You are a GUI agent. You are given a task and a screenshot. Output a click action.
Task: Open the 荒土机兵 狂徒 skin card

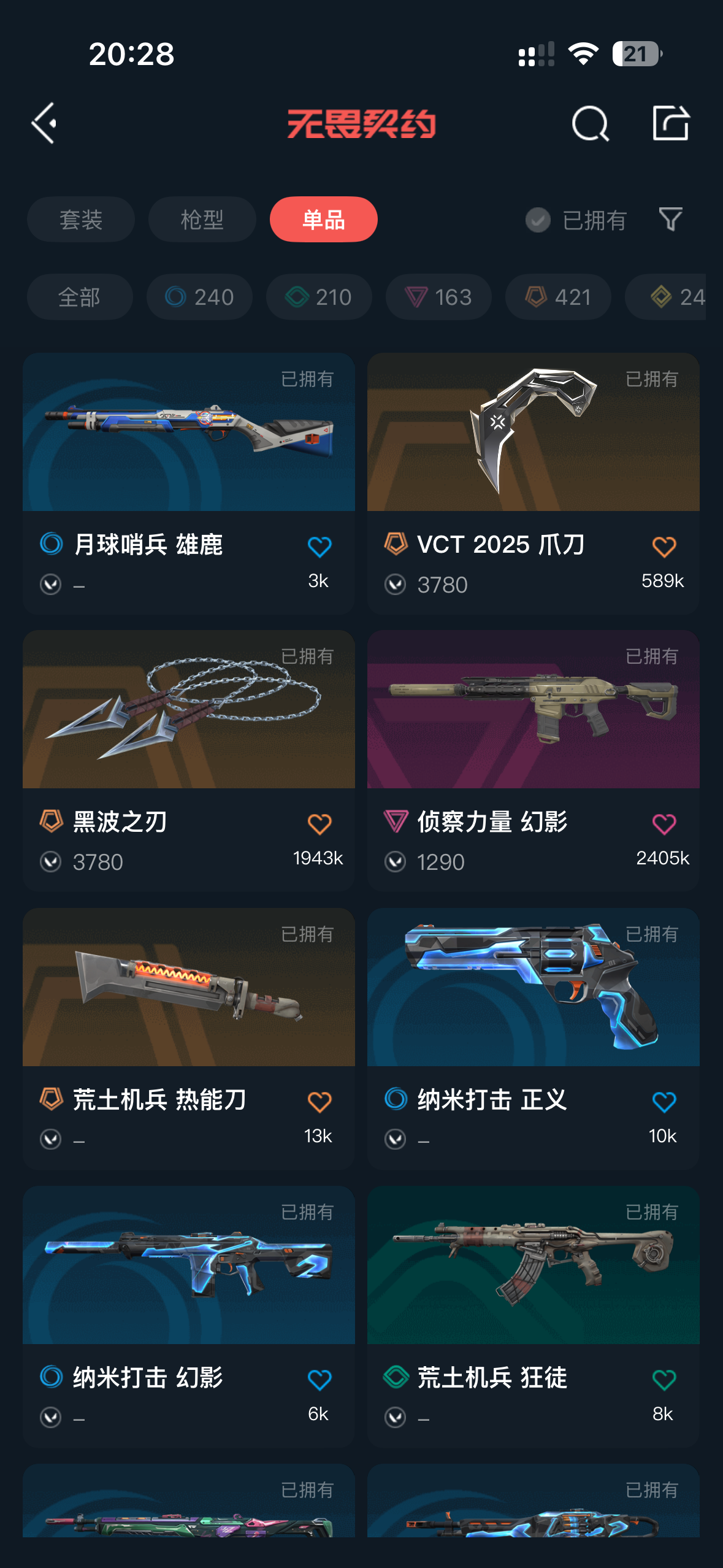pyautogui.click(x=533, y=1265)
